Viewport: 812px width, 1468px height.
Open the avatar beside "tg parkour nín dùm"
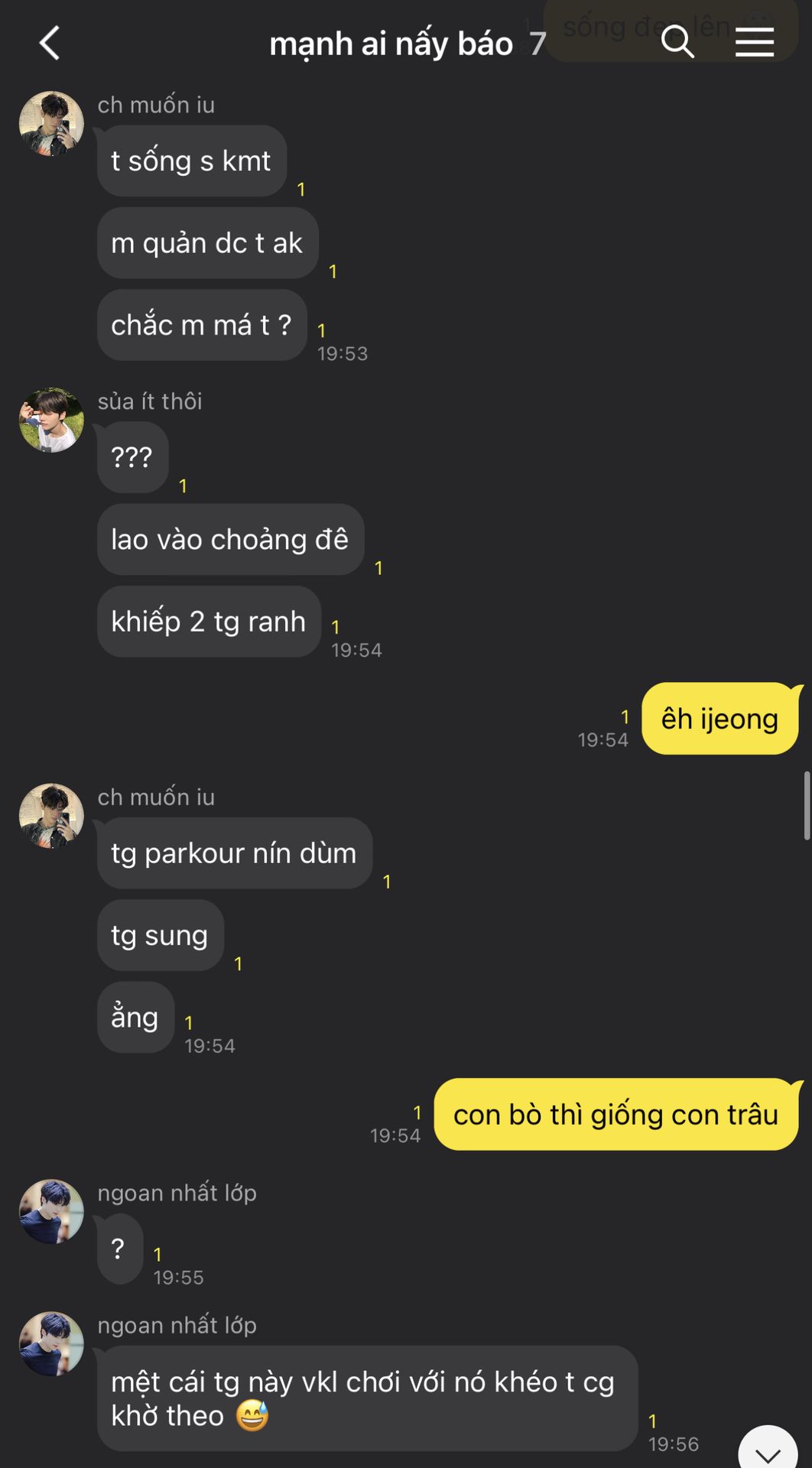51,816
